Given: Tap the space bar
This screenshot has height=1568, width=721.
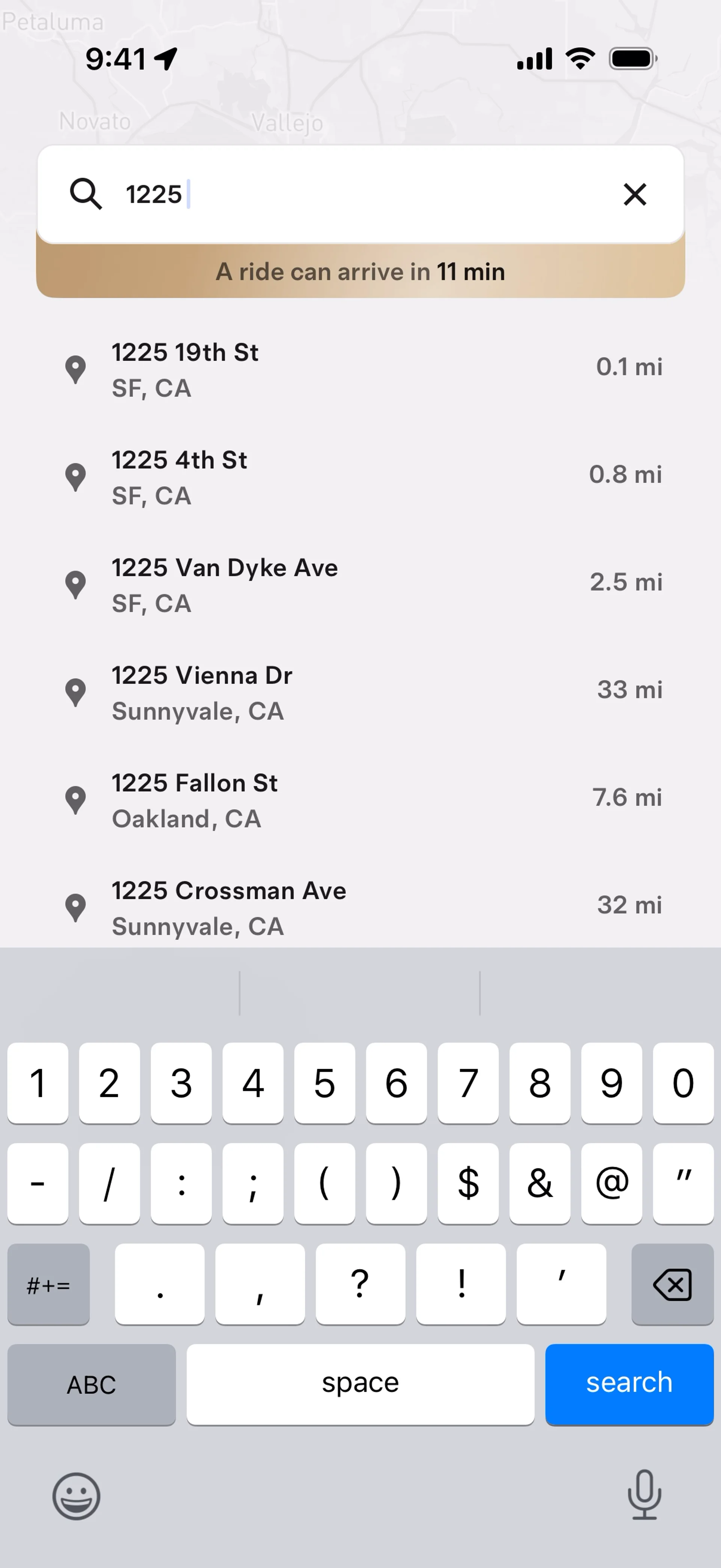Looking at the screenshot, I should [x=360, y=1384].
